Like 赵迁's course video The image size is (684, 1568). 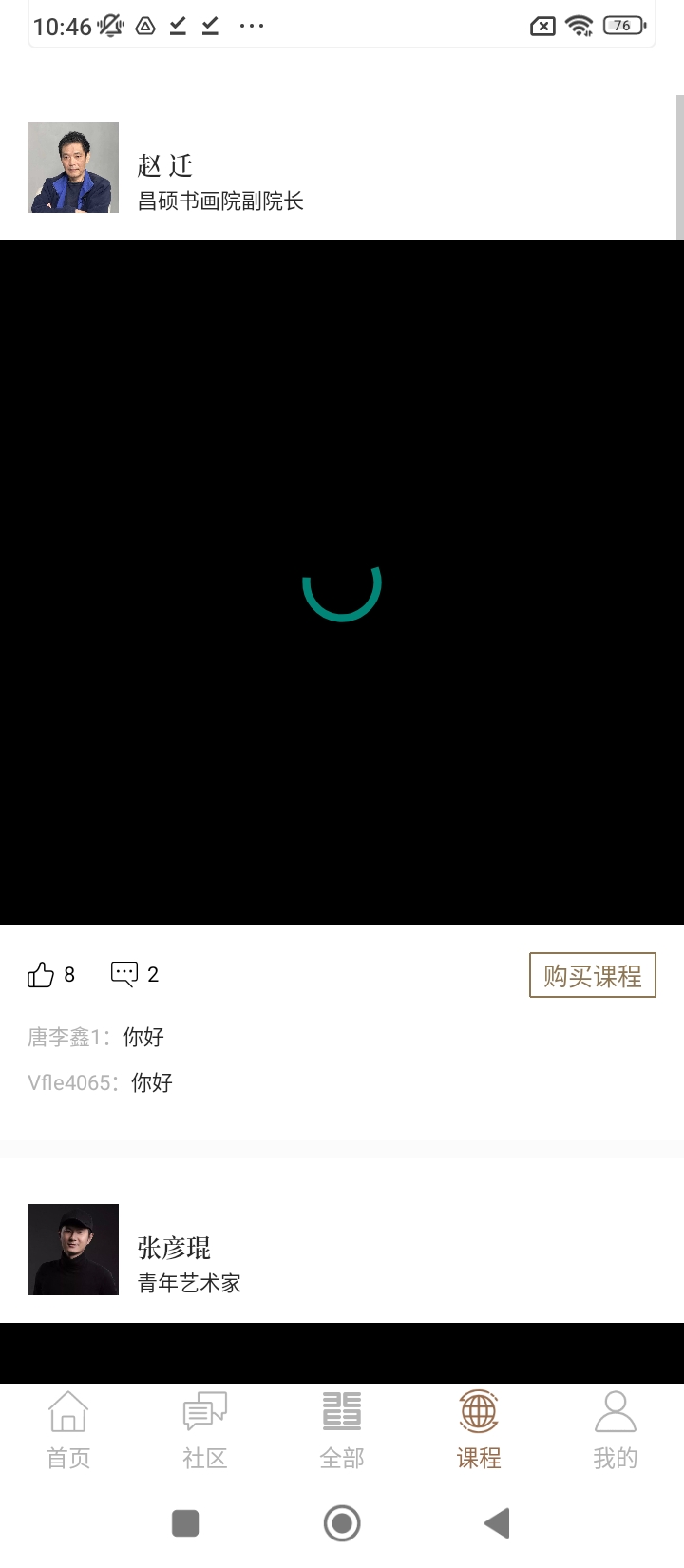[x=41, y=974]
